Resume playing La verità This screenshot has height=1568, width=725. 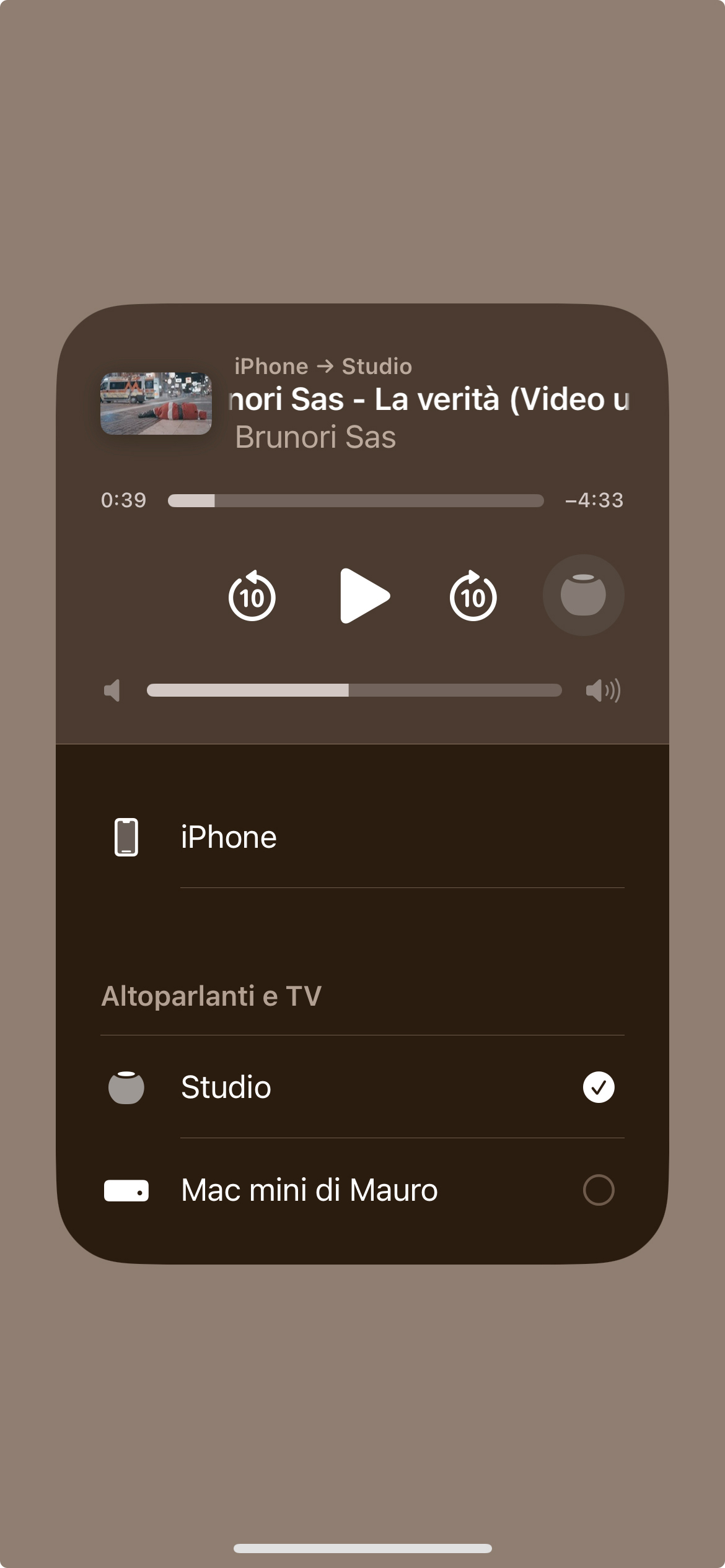[x=364, y=595]
